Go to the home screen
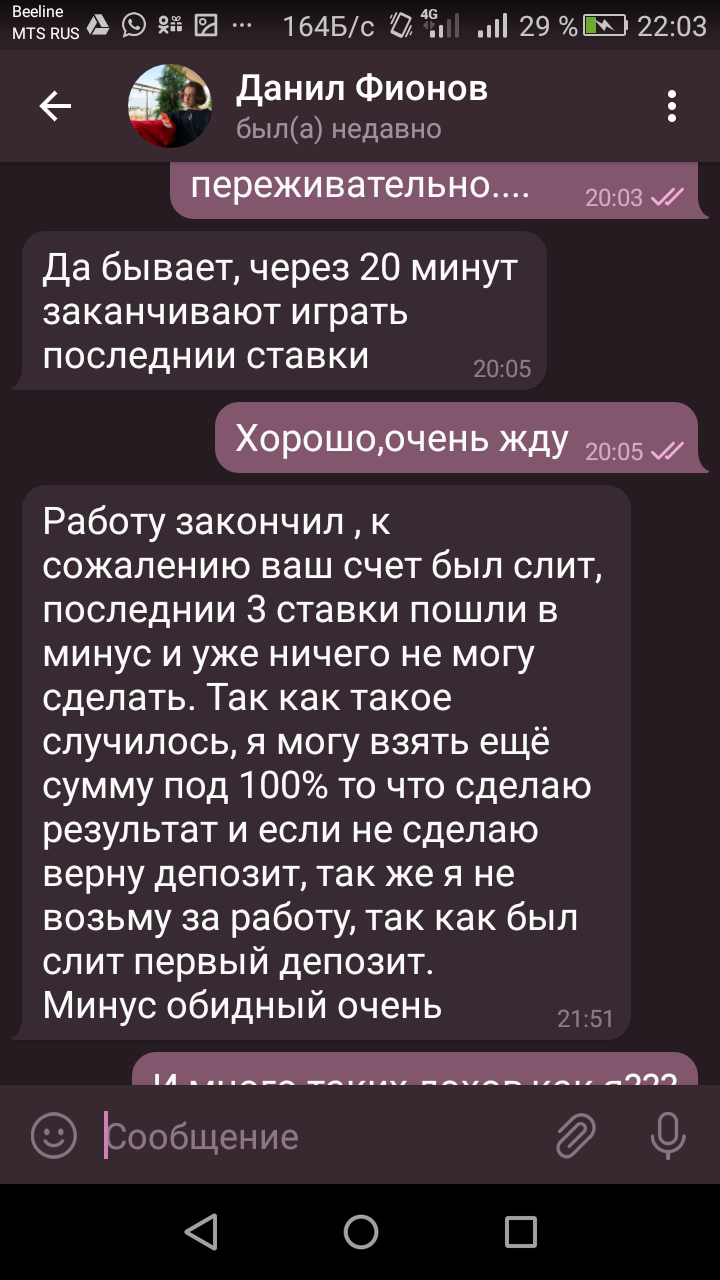The height and width of the screenshot is (1280, 720). [x=360, y=1231]
